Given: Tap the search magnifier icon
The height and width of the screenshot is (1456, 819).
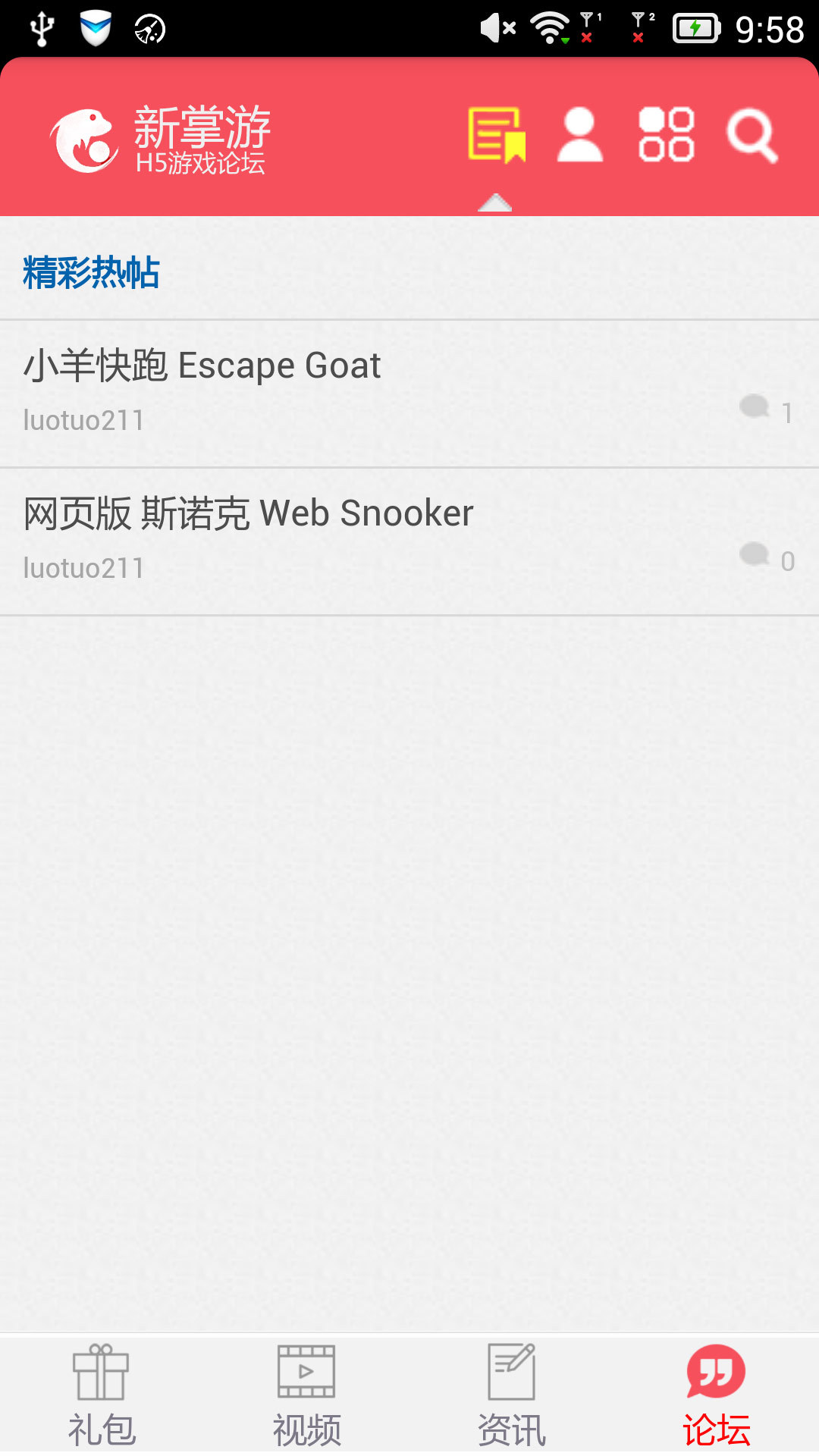Looking at the screenshot, I should 752,136.
